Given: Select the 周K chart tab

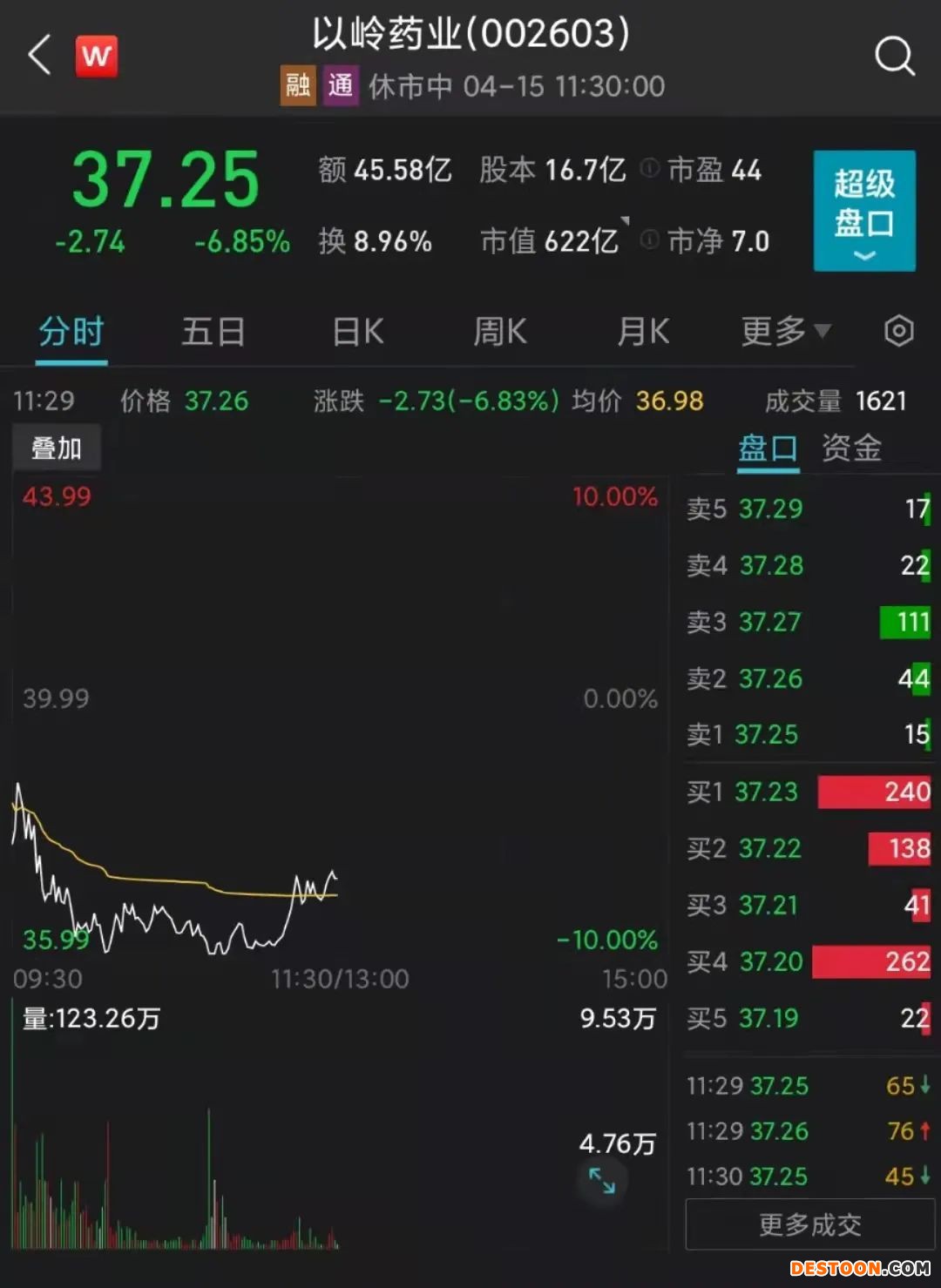Looking at the screenshot, I should [499, 332].
